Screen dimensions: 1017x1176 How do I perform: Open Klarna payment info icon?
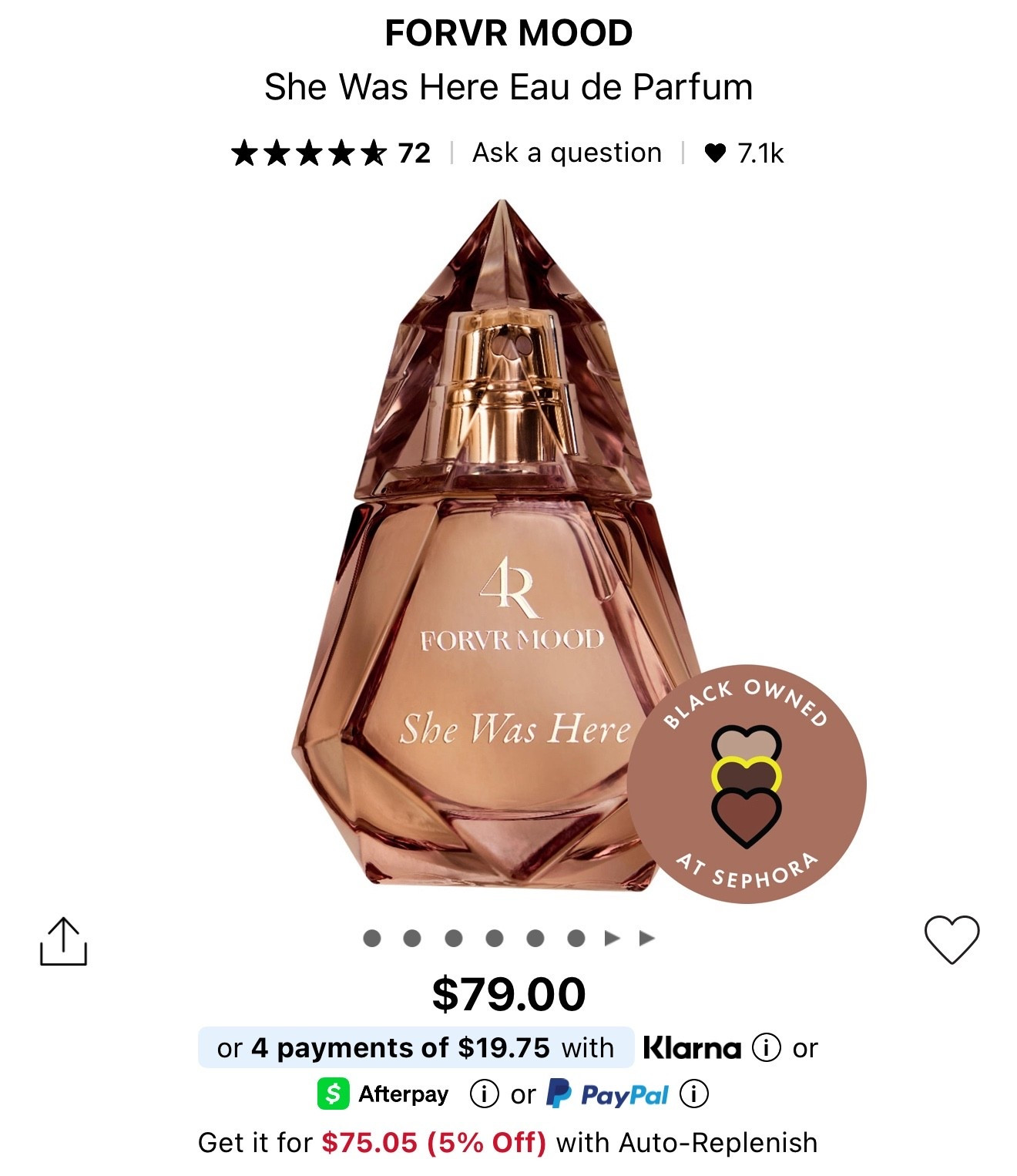[x=766, y=1048]
